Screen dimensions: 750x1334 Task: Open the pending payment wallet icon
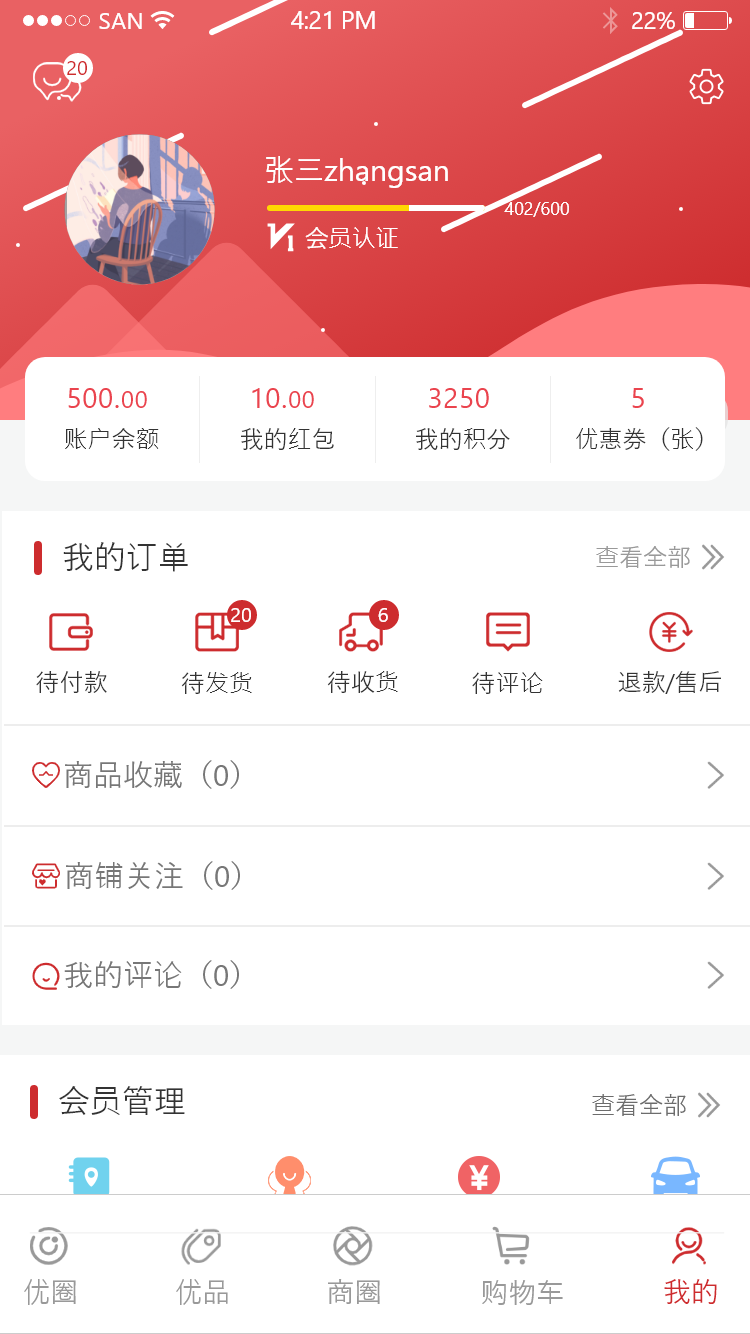coord(72,631)
